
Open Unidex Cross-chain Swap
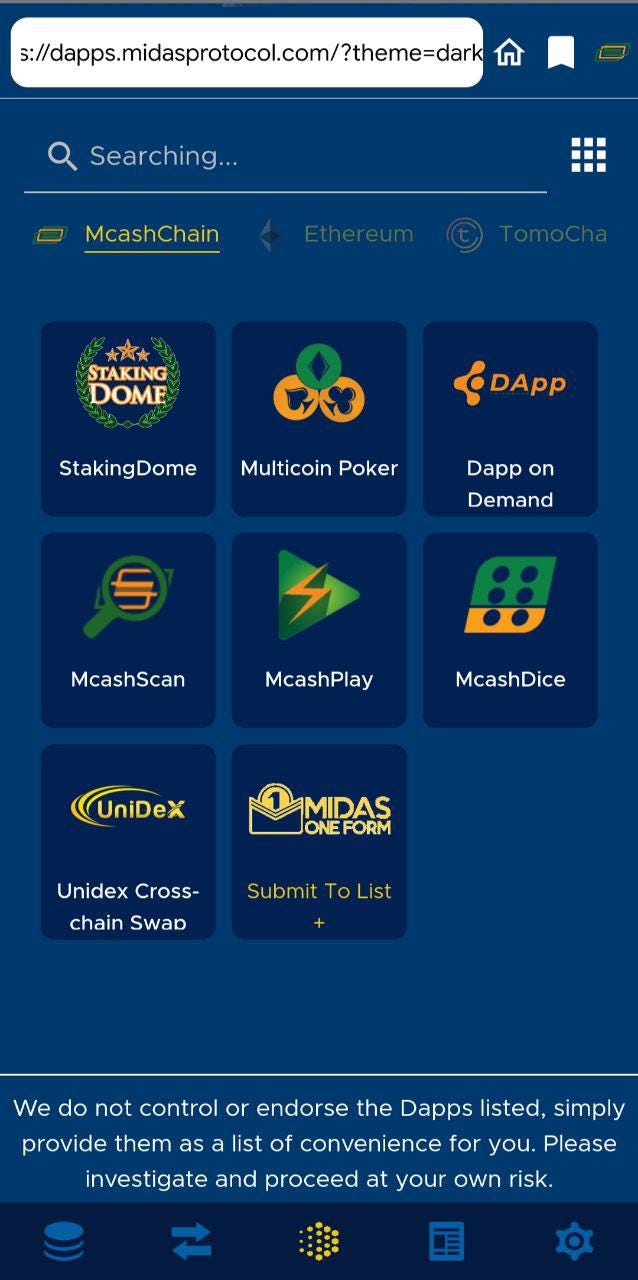128,841
